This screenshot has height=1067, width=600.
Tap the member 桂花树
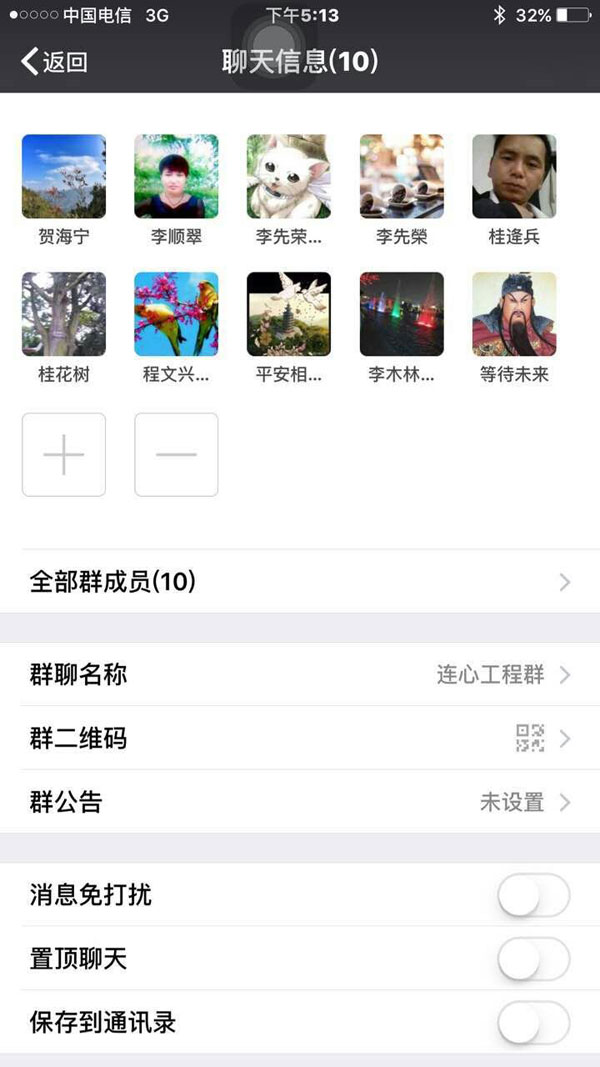[63, 314]
